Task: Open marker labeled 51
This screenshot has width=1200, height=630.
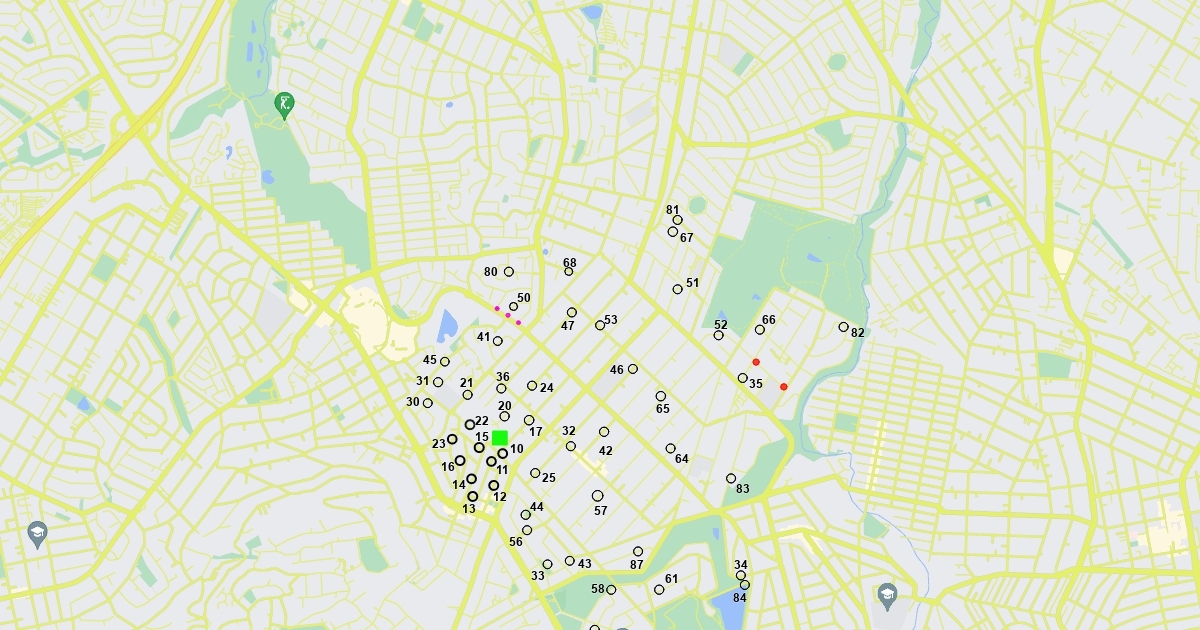Action: [677, 289]
